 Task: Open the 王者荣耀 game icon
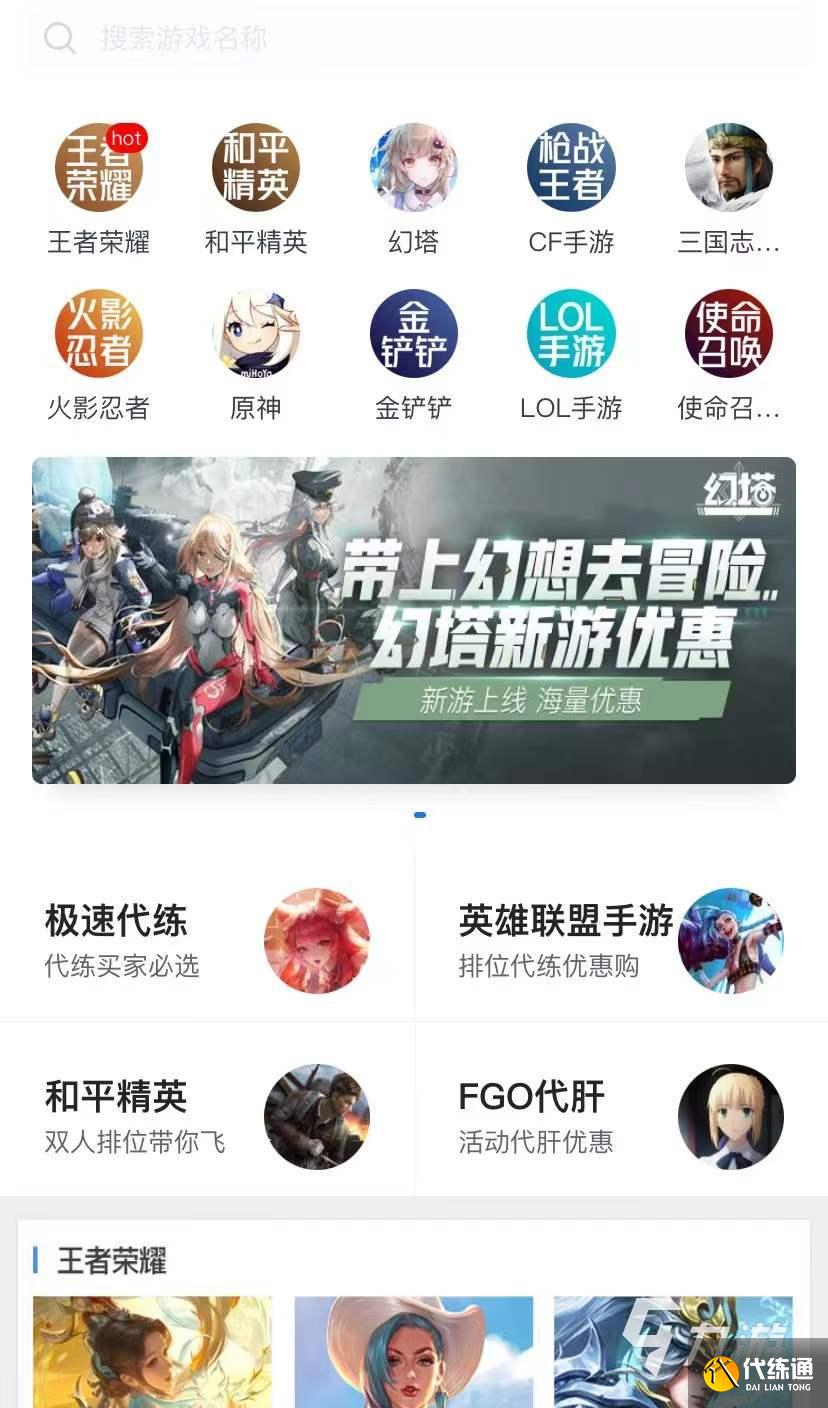(99, 168)
